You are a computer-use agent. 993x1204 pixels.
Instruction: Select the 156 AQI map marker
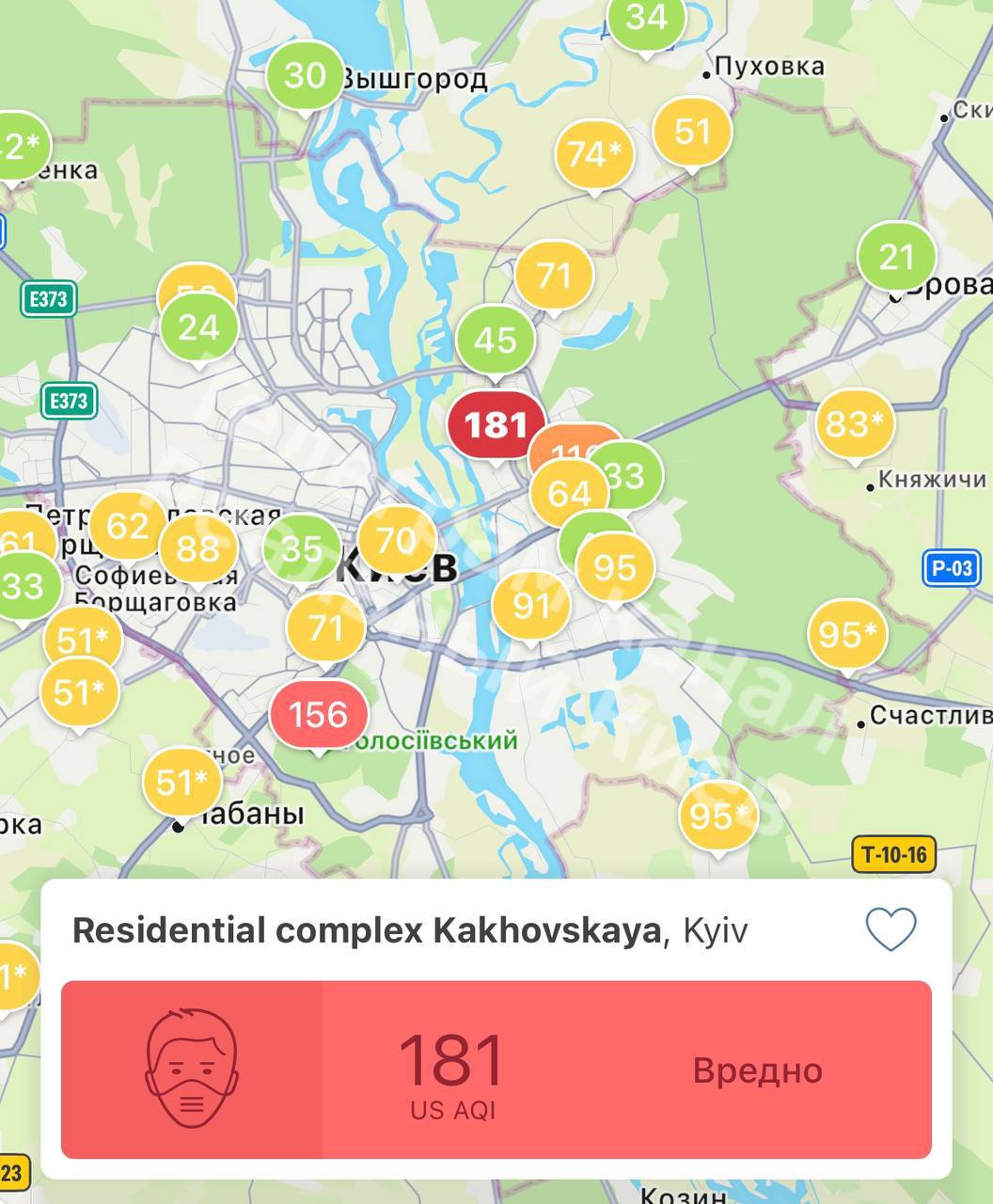(318, 714)
